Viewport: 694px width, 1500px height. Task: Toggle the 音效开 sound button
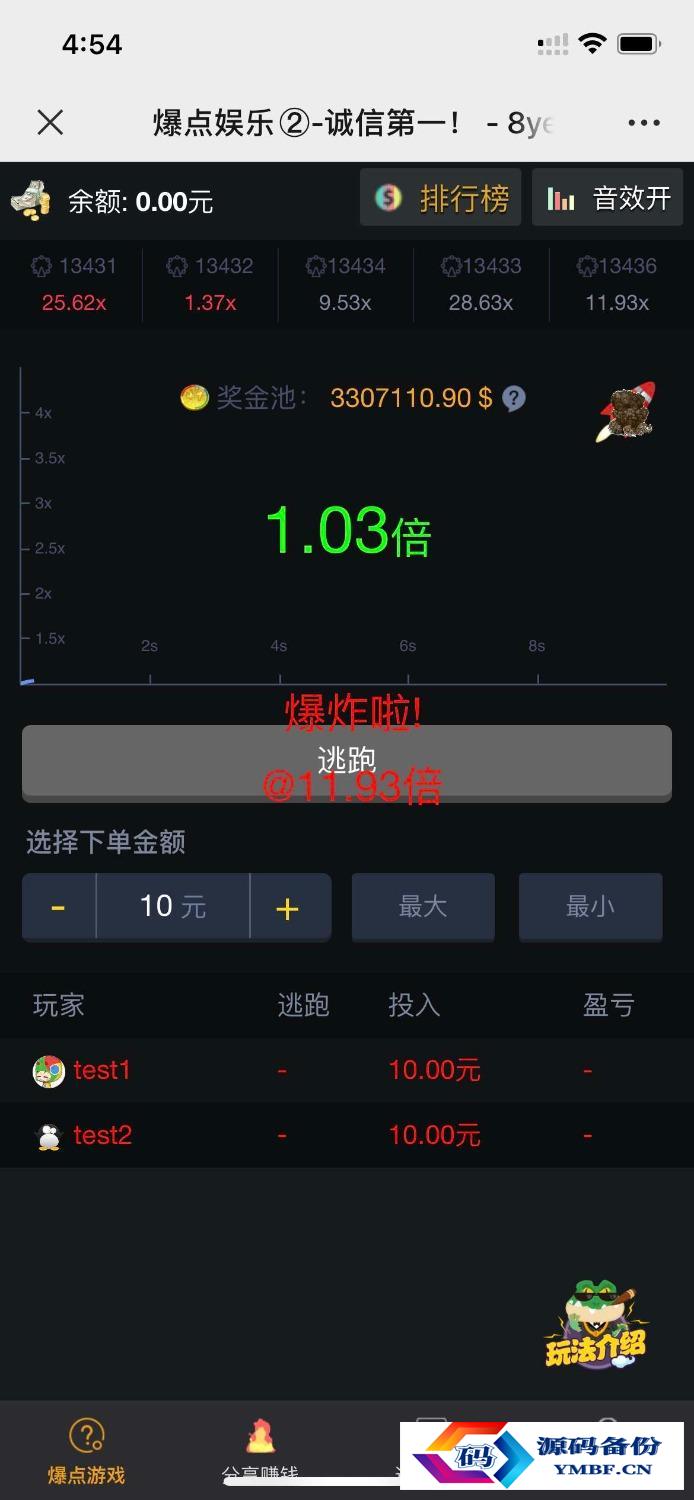coord(608,198)
